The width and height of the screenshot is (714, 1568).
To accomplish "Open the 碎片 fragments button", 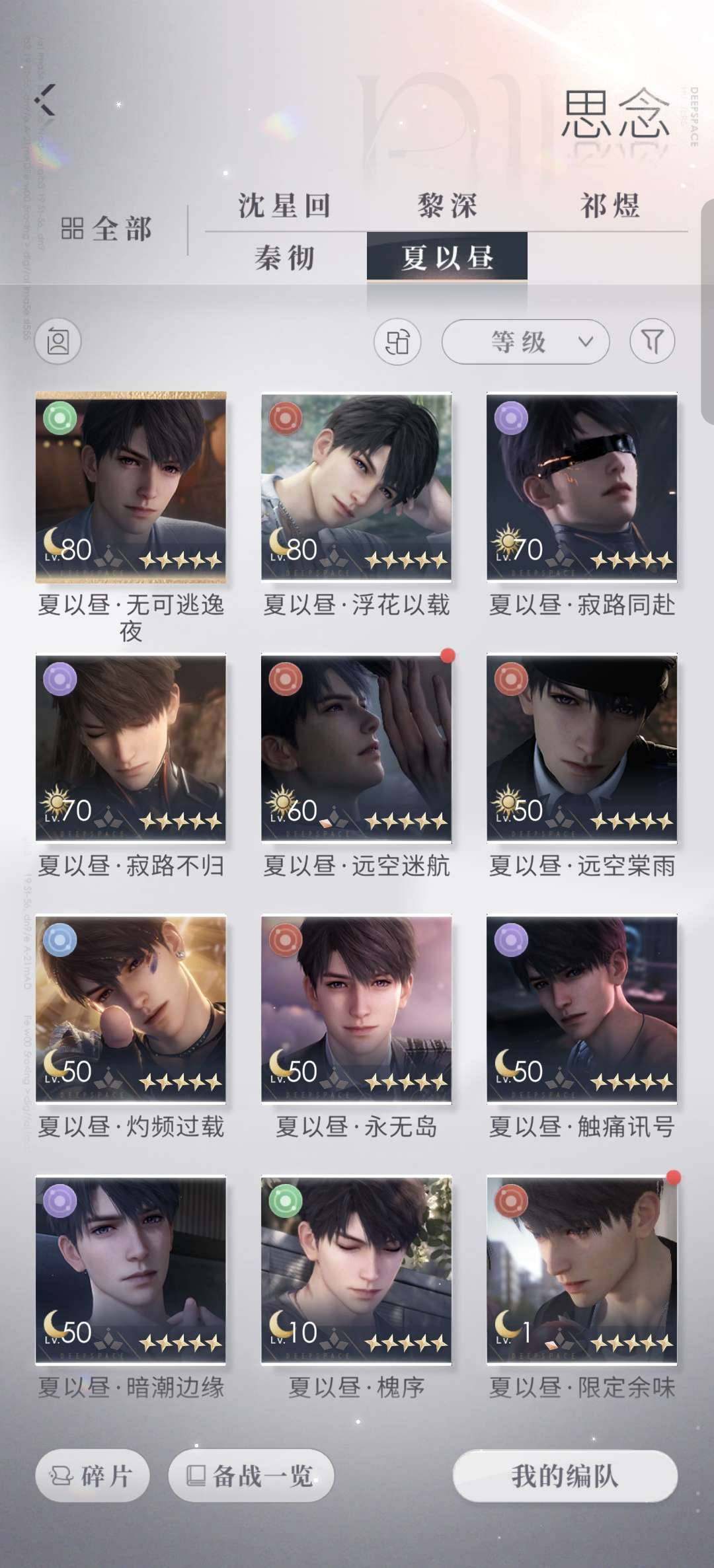I will click(x=93, y=1475).
